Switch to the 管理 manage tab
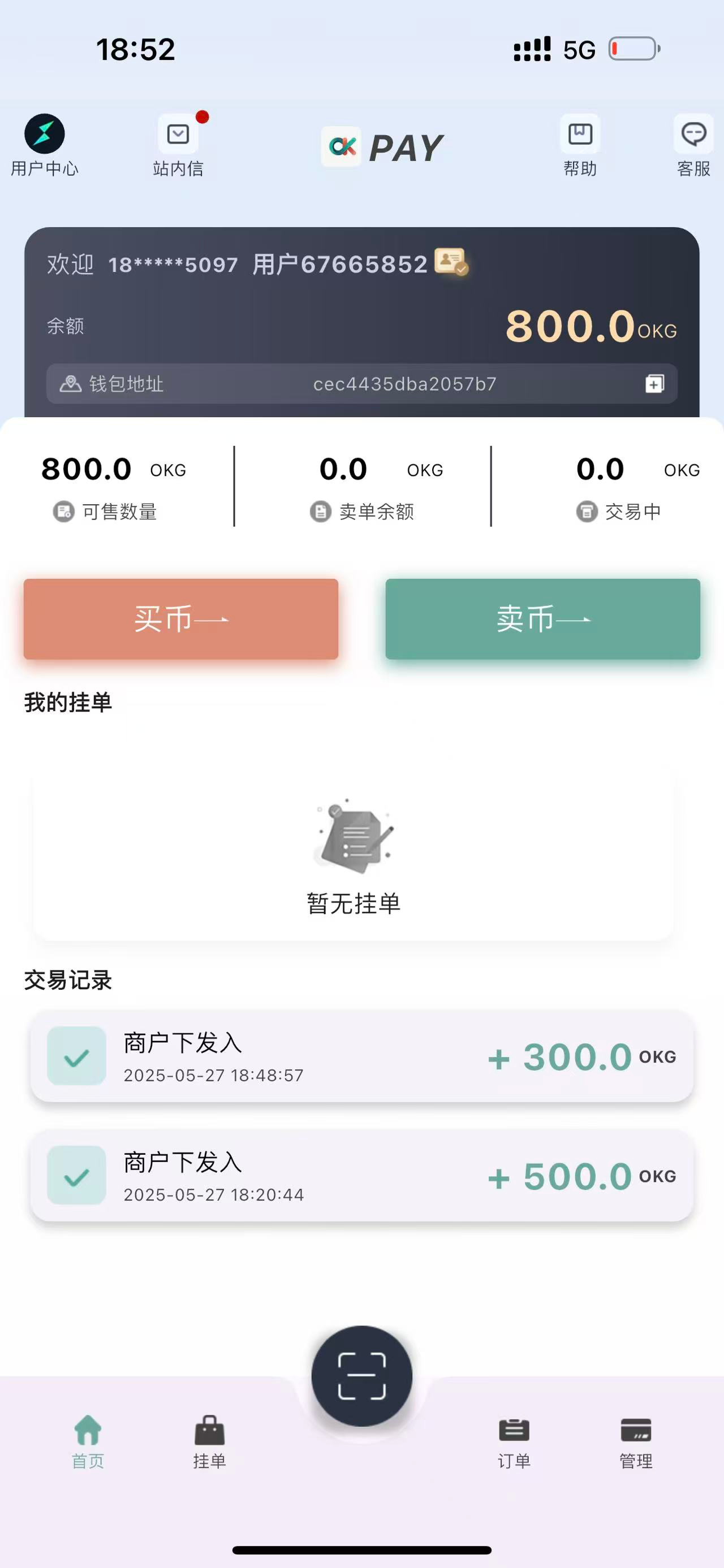The image size is (724, 1568). coord(636,1440)
